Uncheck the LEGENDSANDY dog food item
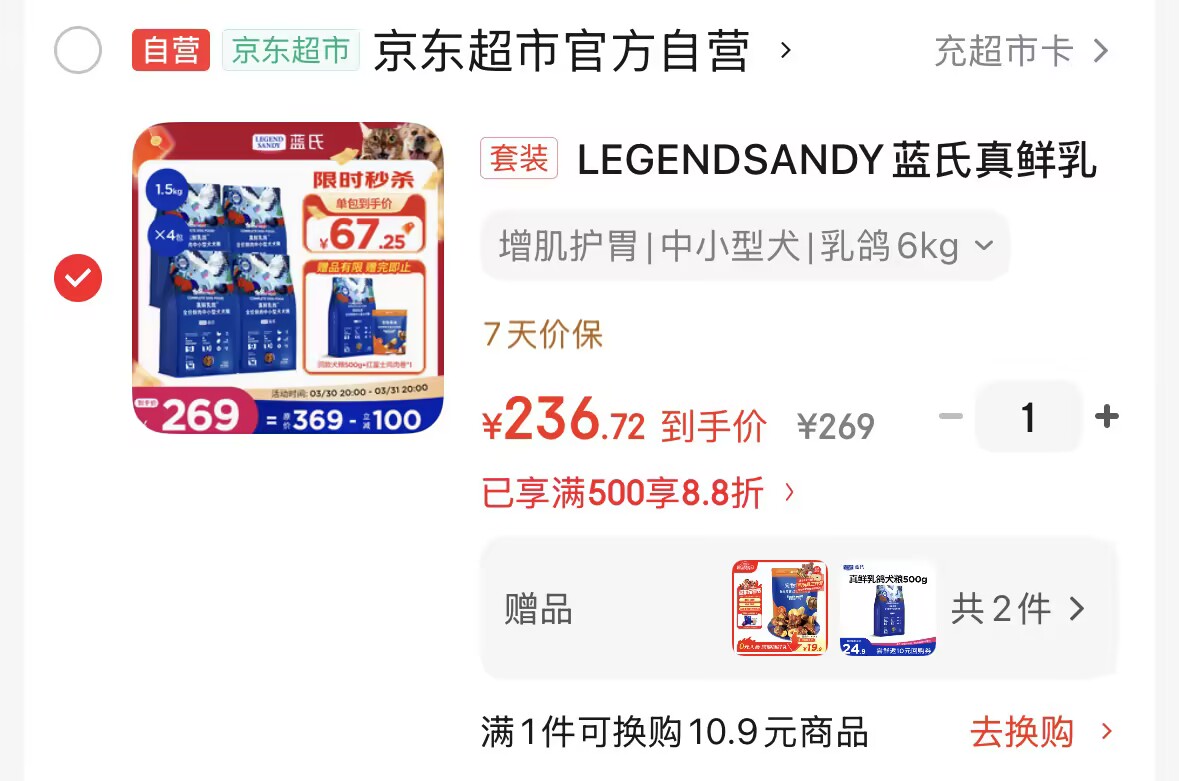The height and width of the screenshot is (781, 1179). click(78, 278)
